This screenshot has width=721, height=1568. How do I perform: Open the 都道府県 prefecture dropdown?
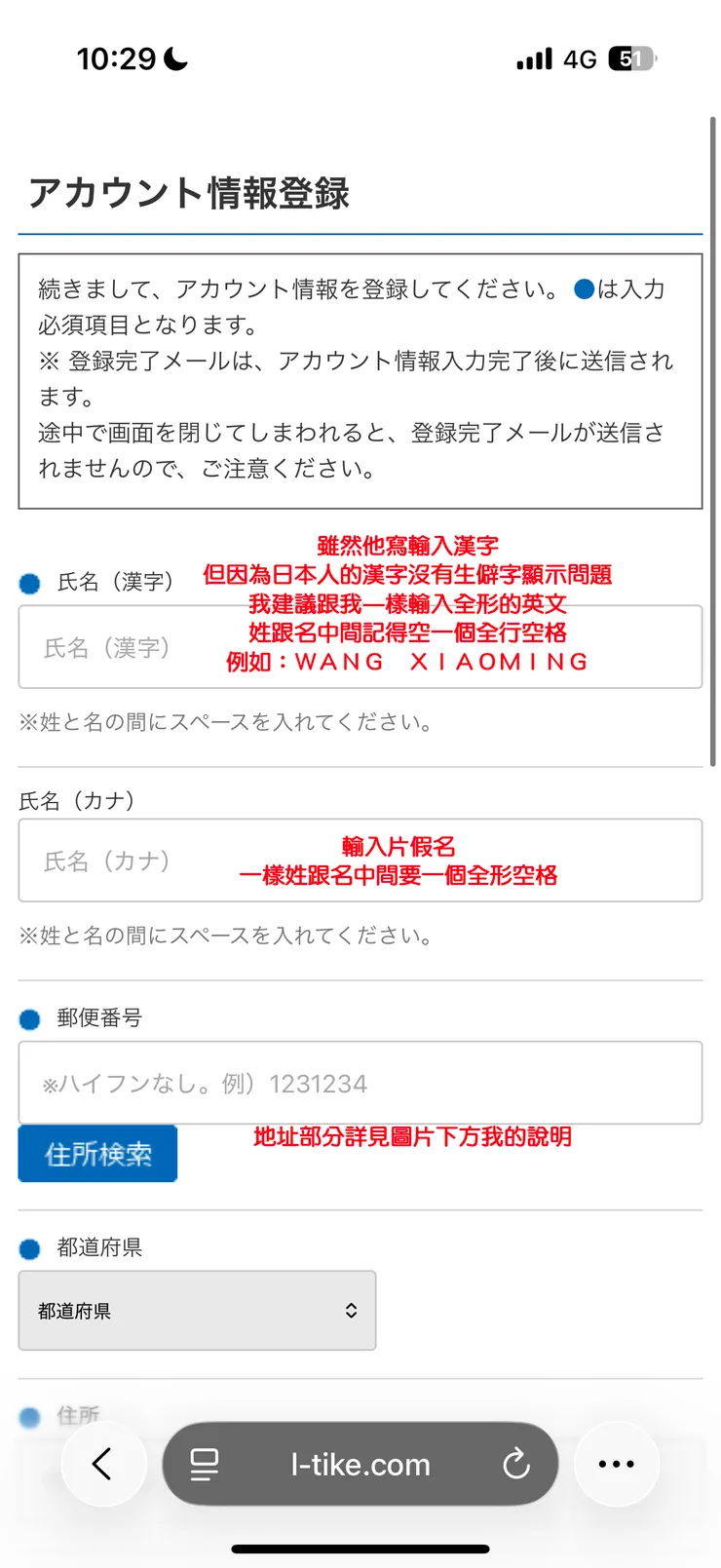tap(197, 1311)
